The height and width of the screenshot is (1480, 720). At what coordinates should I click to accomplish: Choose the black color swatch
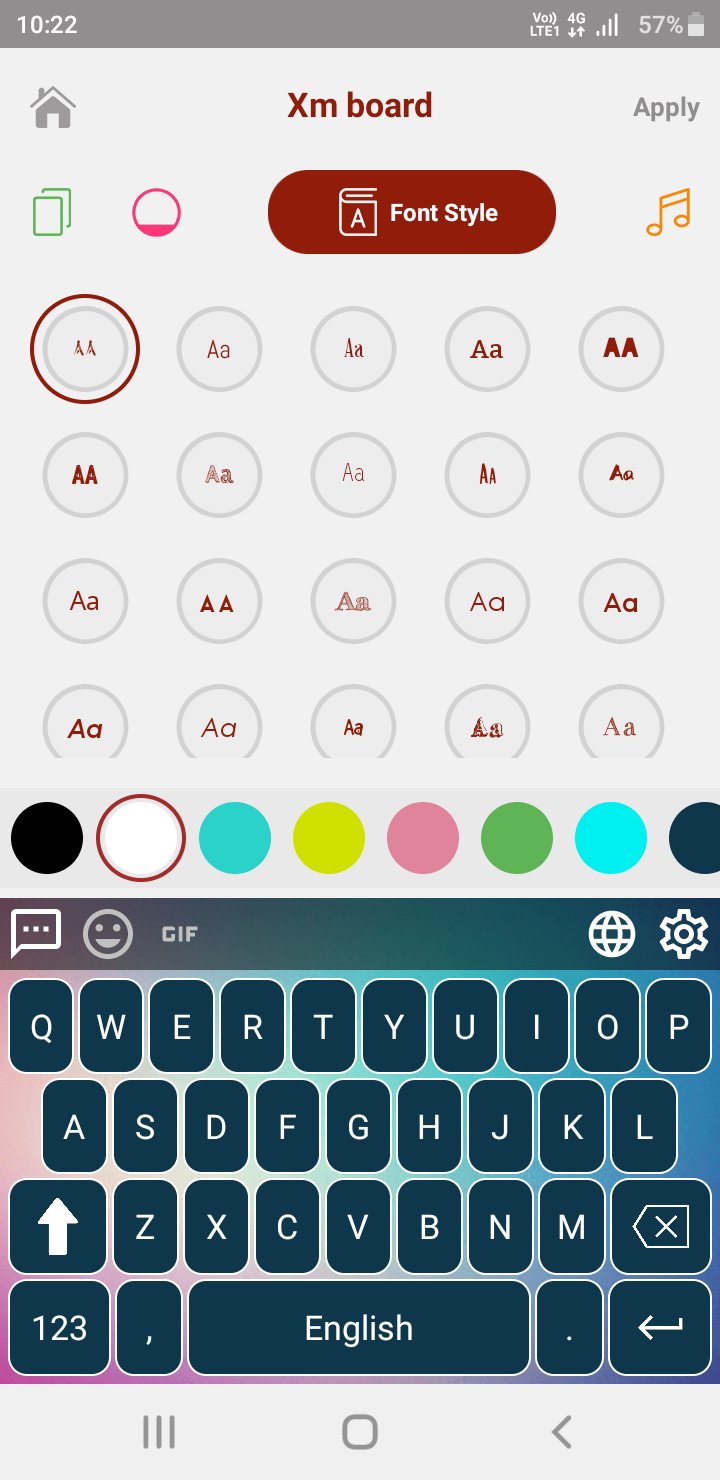(47, 838)
